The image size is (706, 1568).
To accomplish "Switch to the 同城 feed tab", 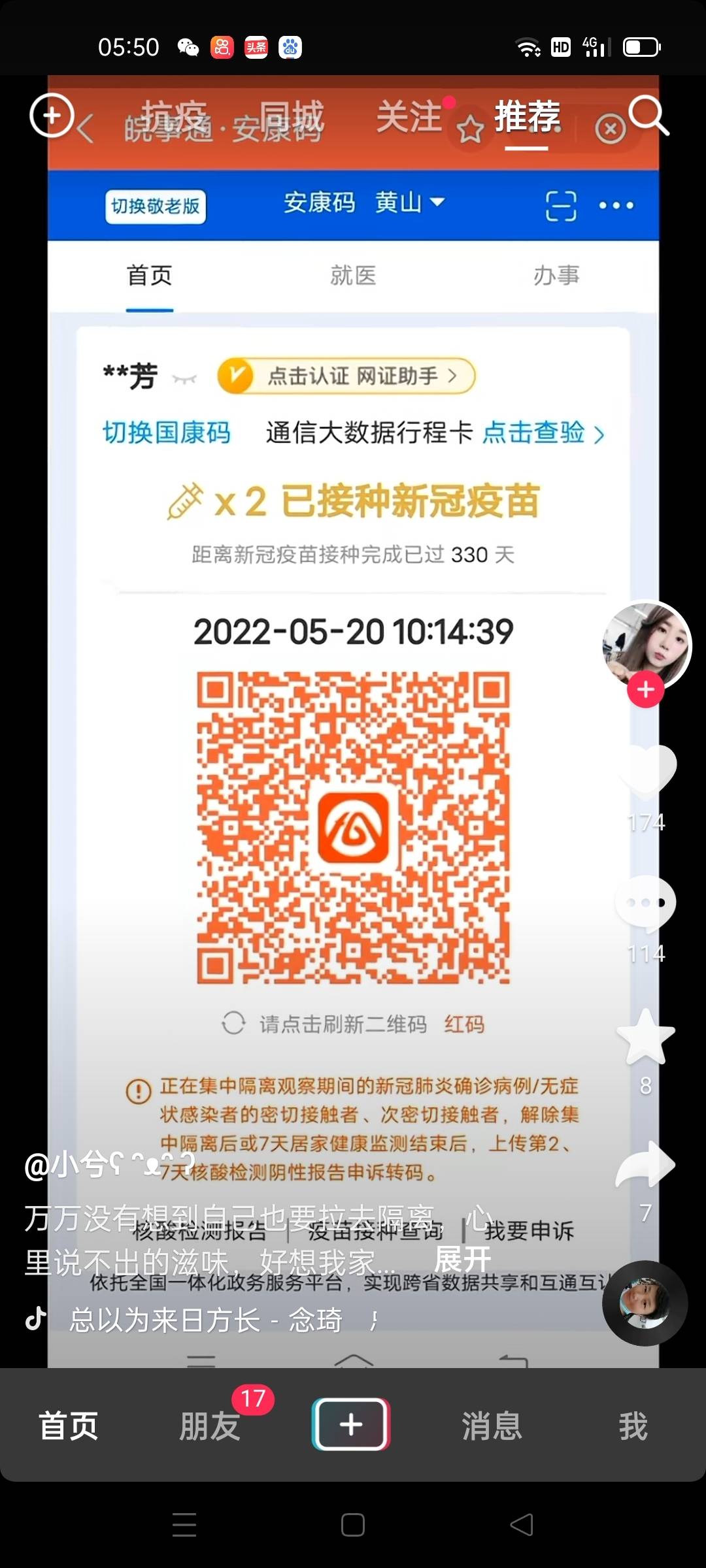I will [291, 117].
